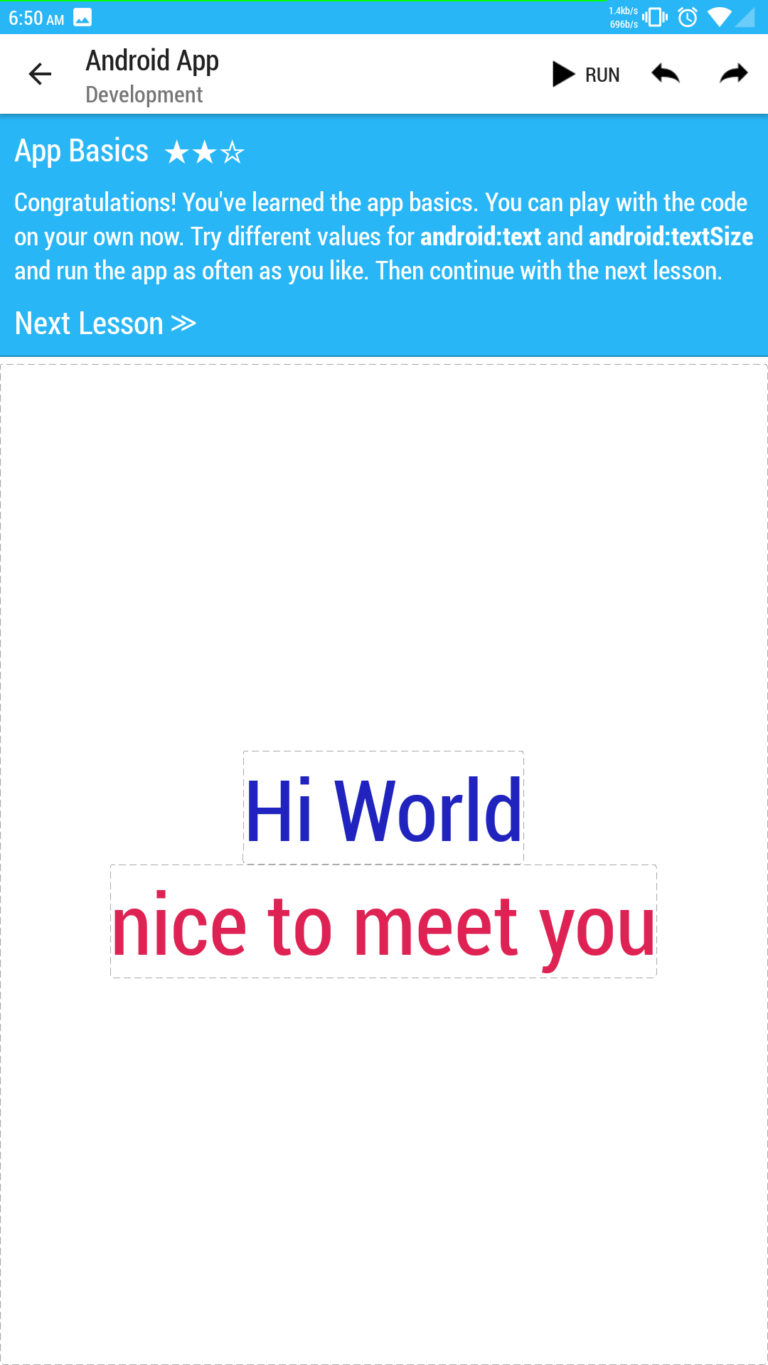Redo the last code change
The image size is (768, 1365).
(733, 74)
